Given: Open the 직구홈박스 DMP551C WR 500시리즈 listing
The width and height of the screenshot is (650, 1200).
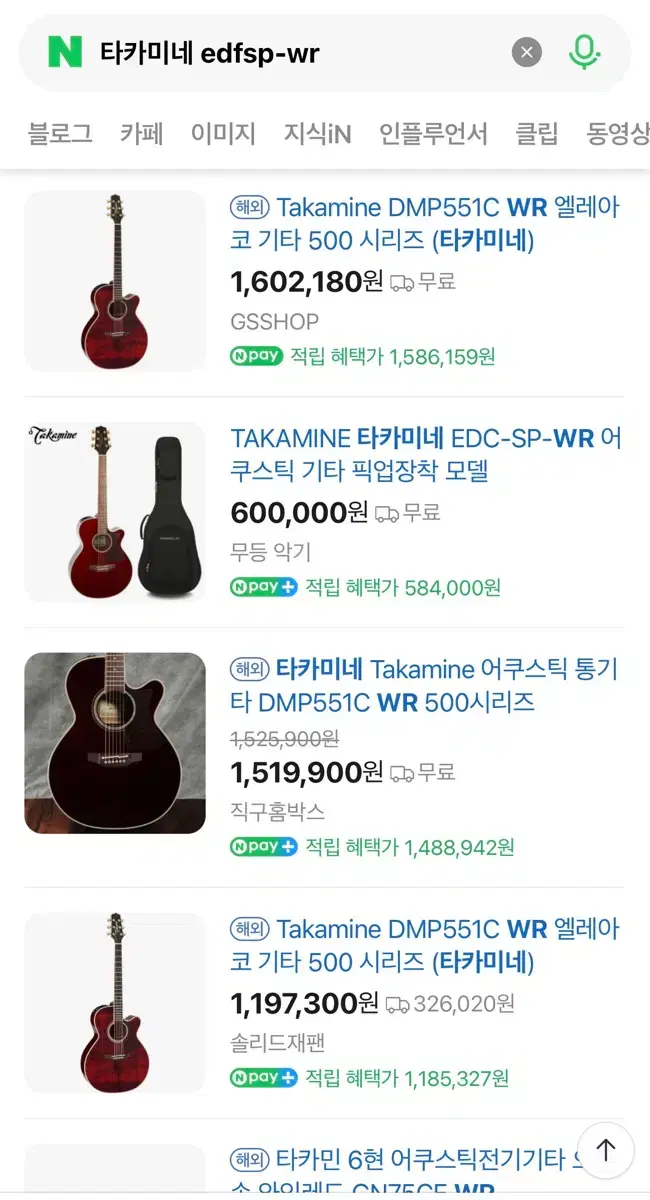Looking at the screenshot, I should [x=424, y=685].
